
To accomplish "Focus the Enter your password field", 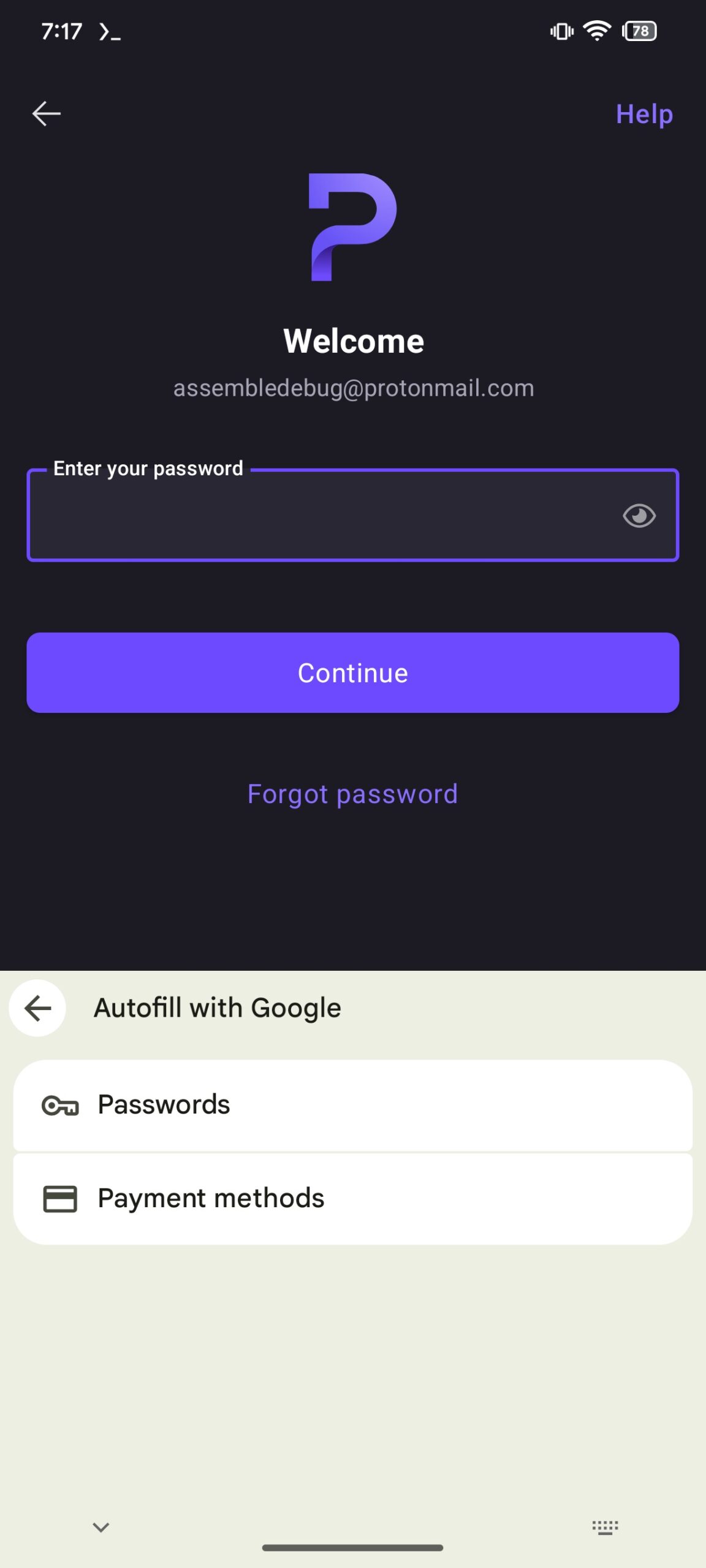I will tap(319, 516).
